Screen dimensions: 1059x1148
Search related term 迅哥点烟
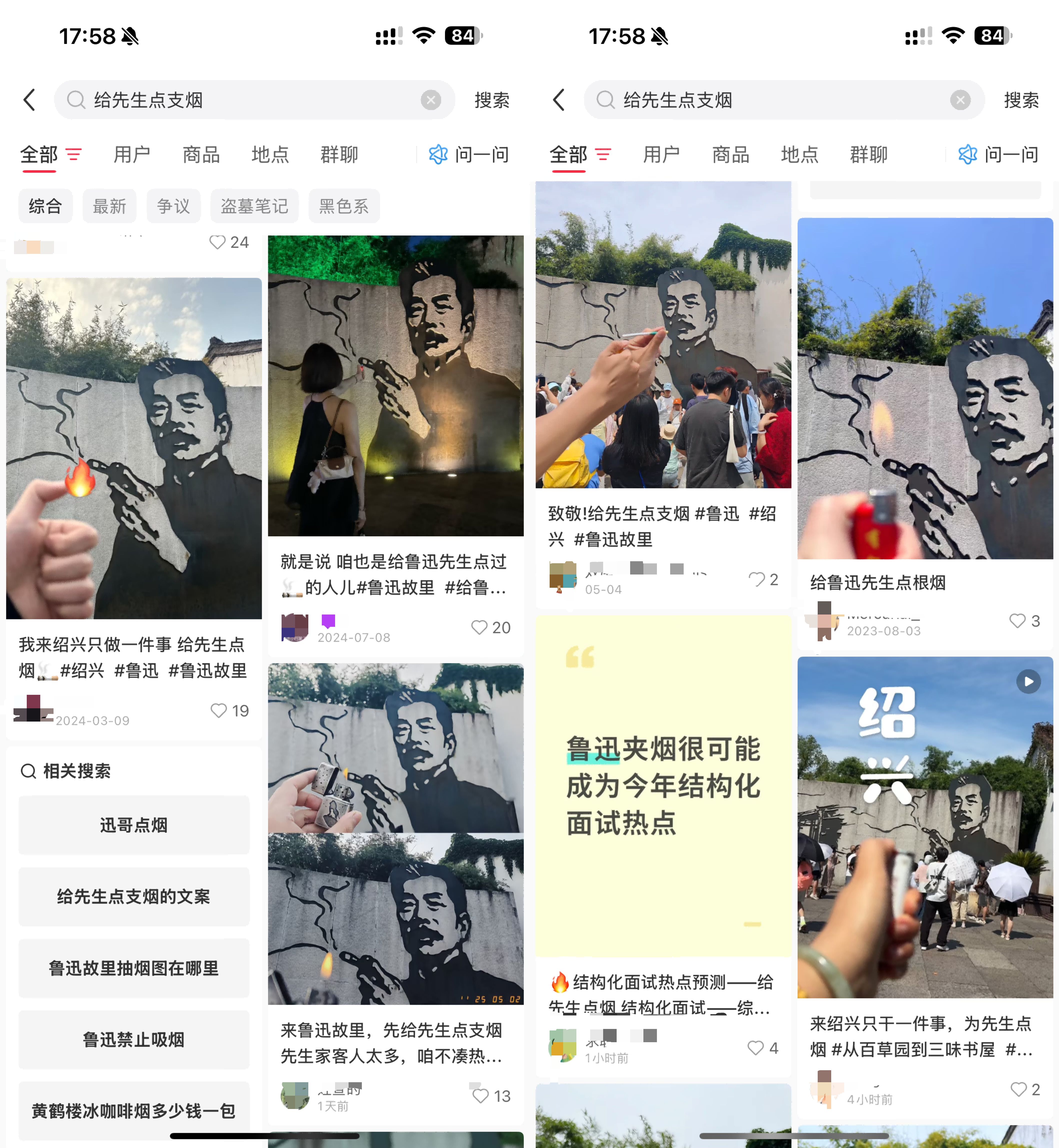(x=134, y=825)
